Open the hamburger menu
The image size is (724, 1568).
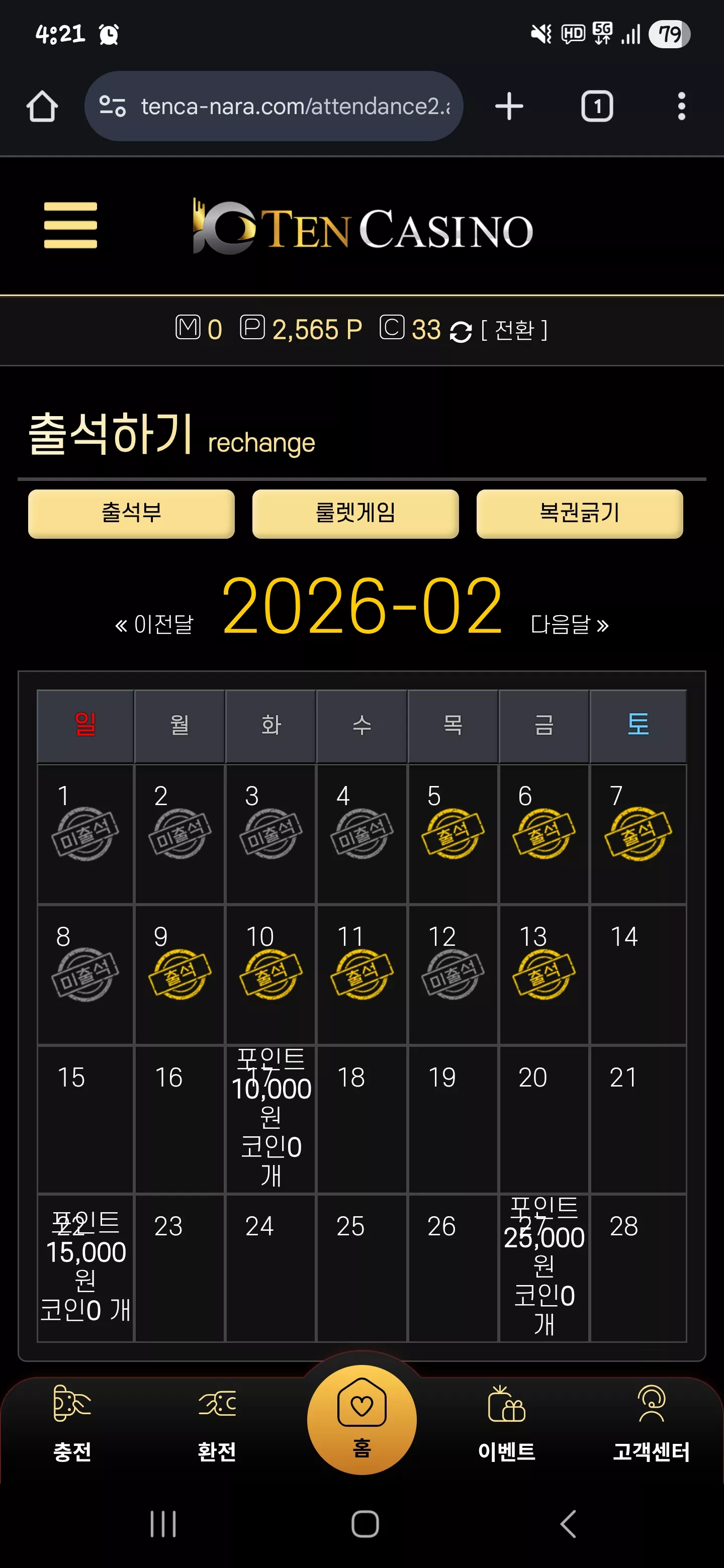pyautogui.click(x=70, y=226)
